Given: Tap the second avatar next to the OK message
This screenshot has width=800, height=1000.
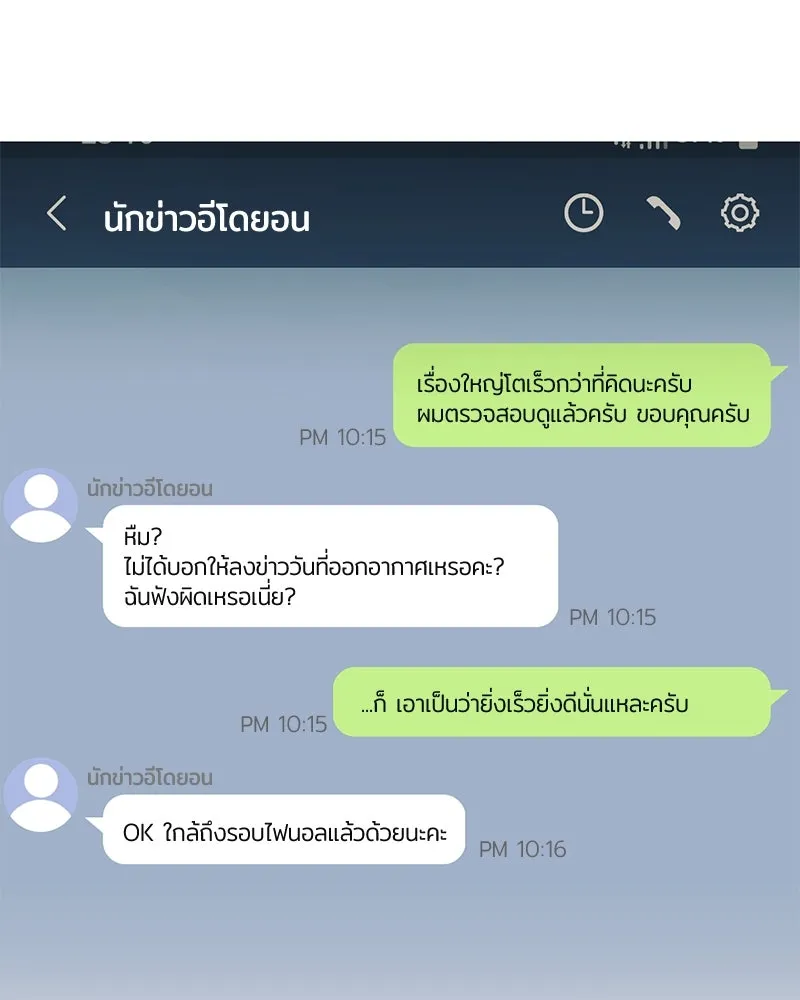Looking at the screenshot, I should tap(40, 793).
